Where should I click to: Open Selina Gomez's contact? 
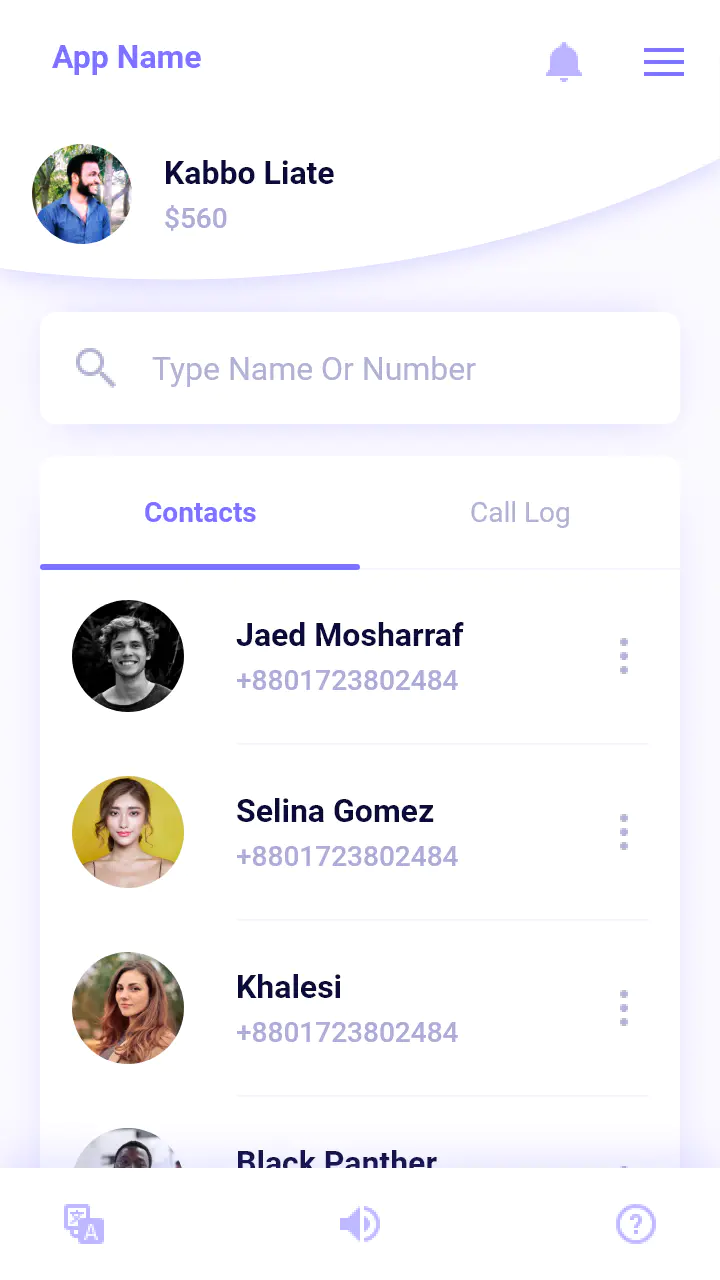click(x=335, y=832)
